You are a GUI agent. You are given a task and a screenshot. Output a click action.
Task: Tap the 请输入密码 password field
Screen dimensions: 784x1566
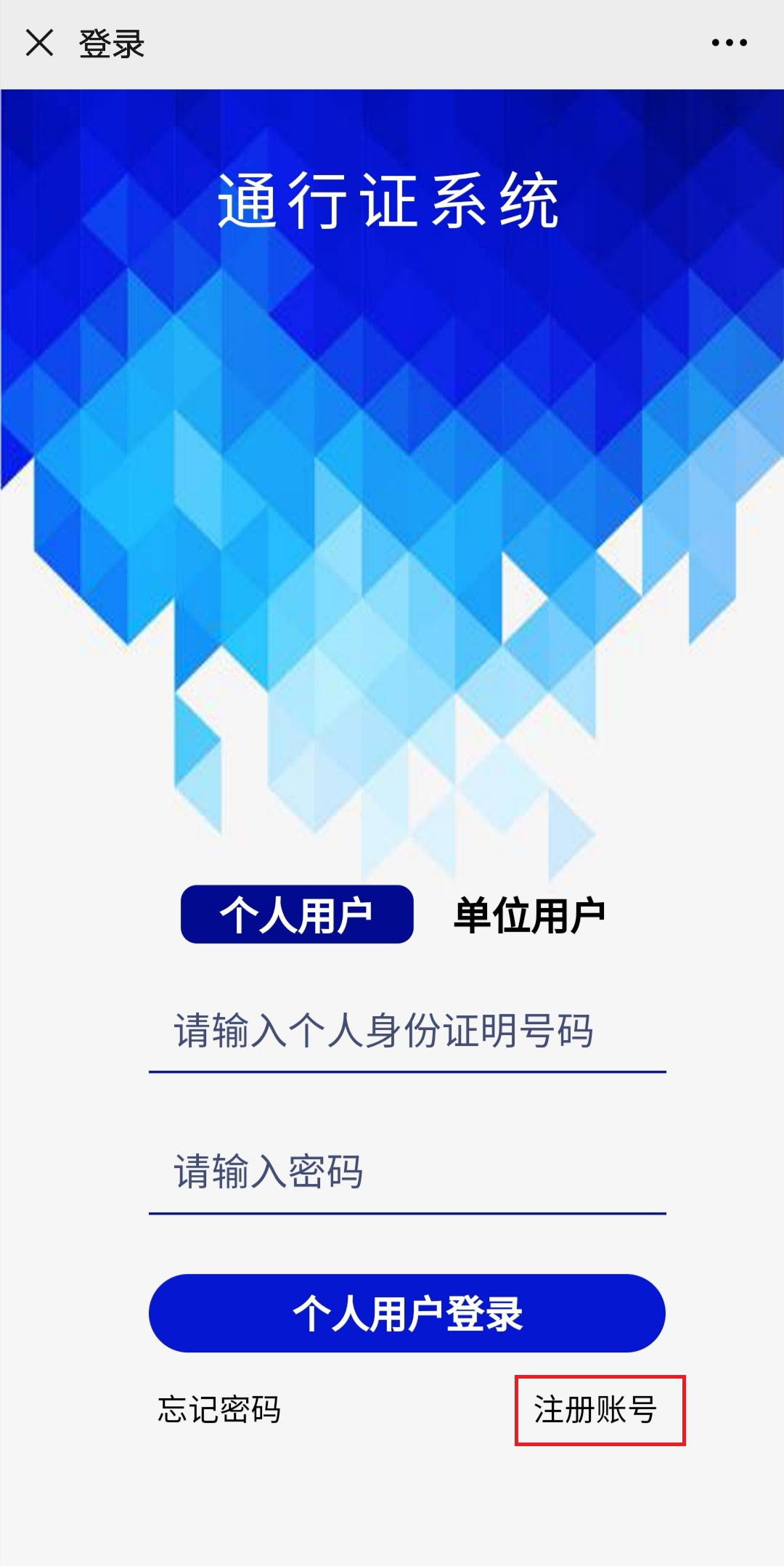[x=407, y=1172]
